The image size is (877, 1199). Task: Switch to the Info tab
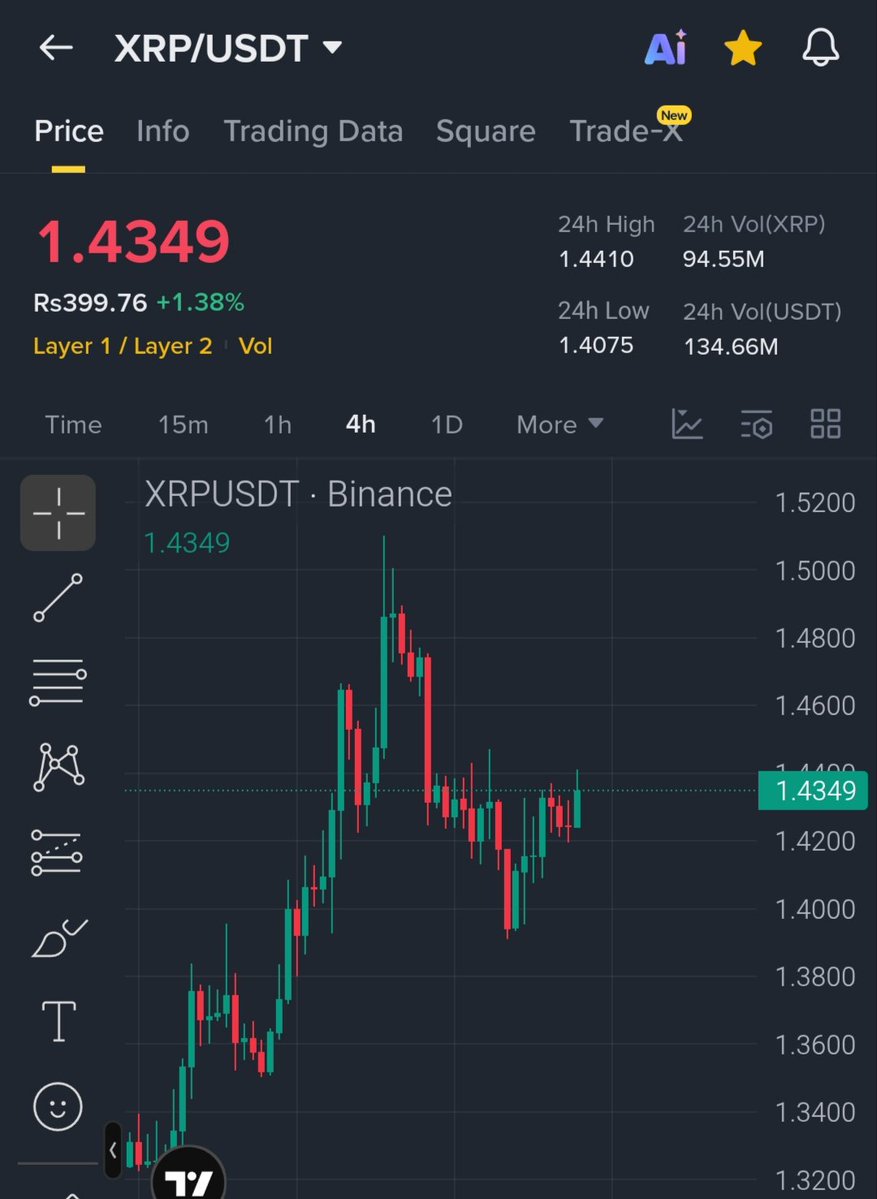[x=163, y=131]
